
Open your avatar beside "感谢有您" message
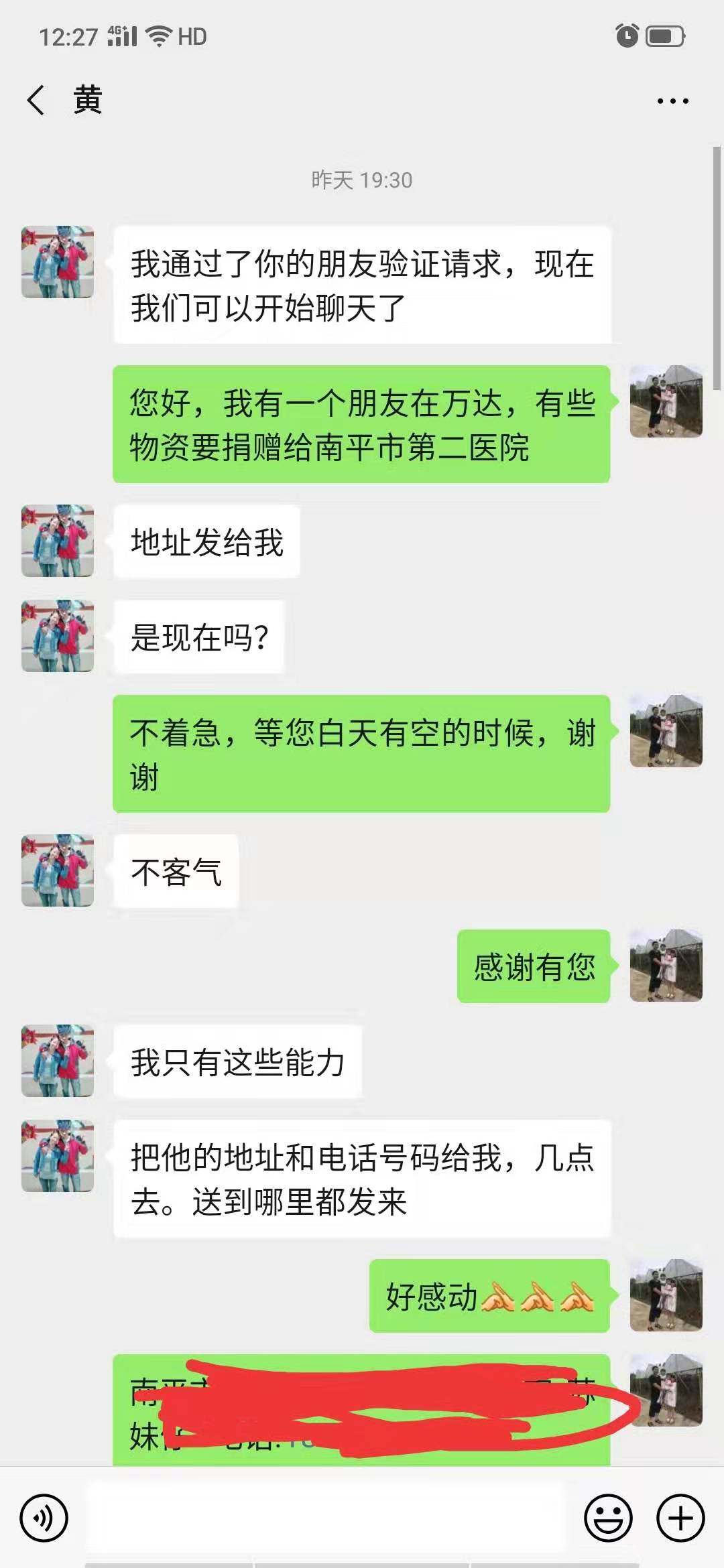pyautogui.click(x=666, y=966)
